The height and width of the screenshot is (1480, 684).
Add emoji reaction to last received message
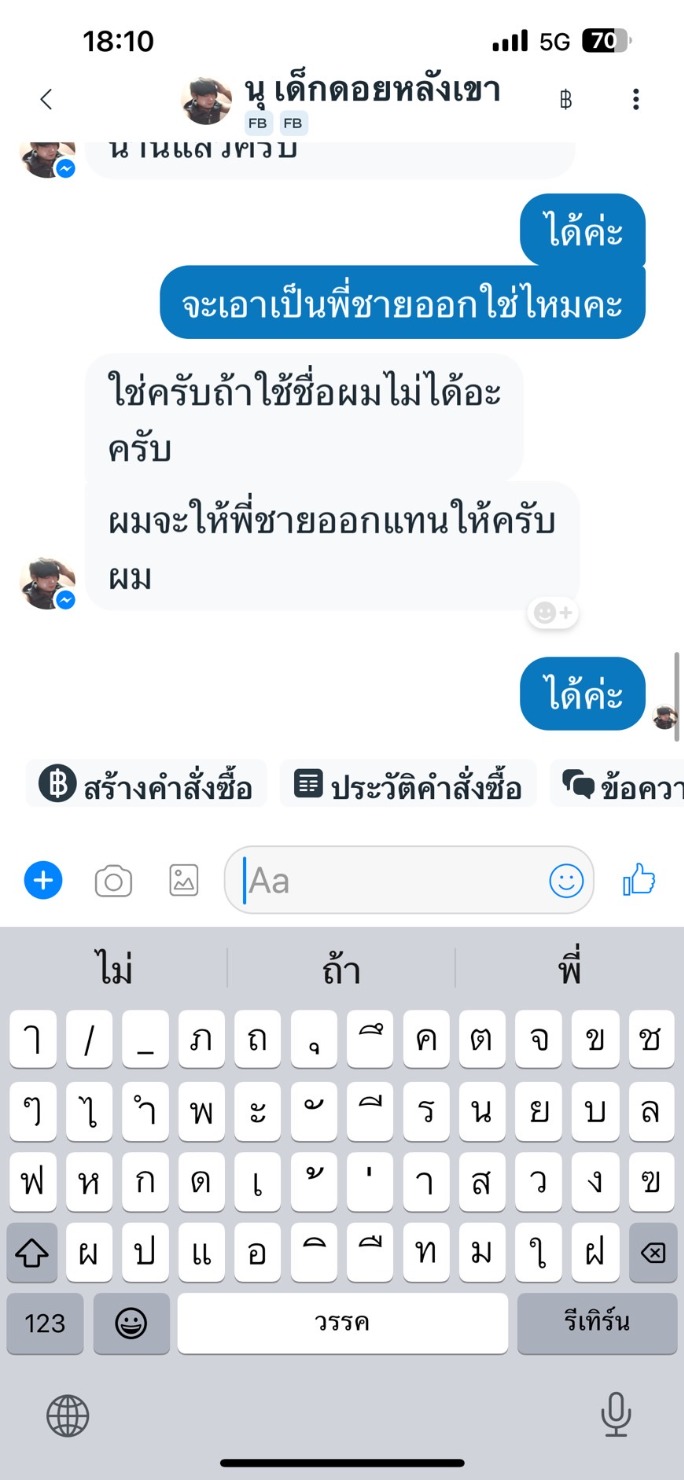[x=552, y=613]
